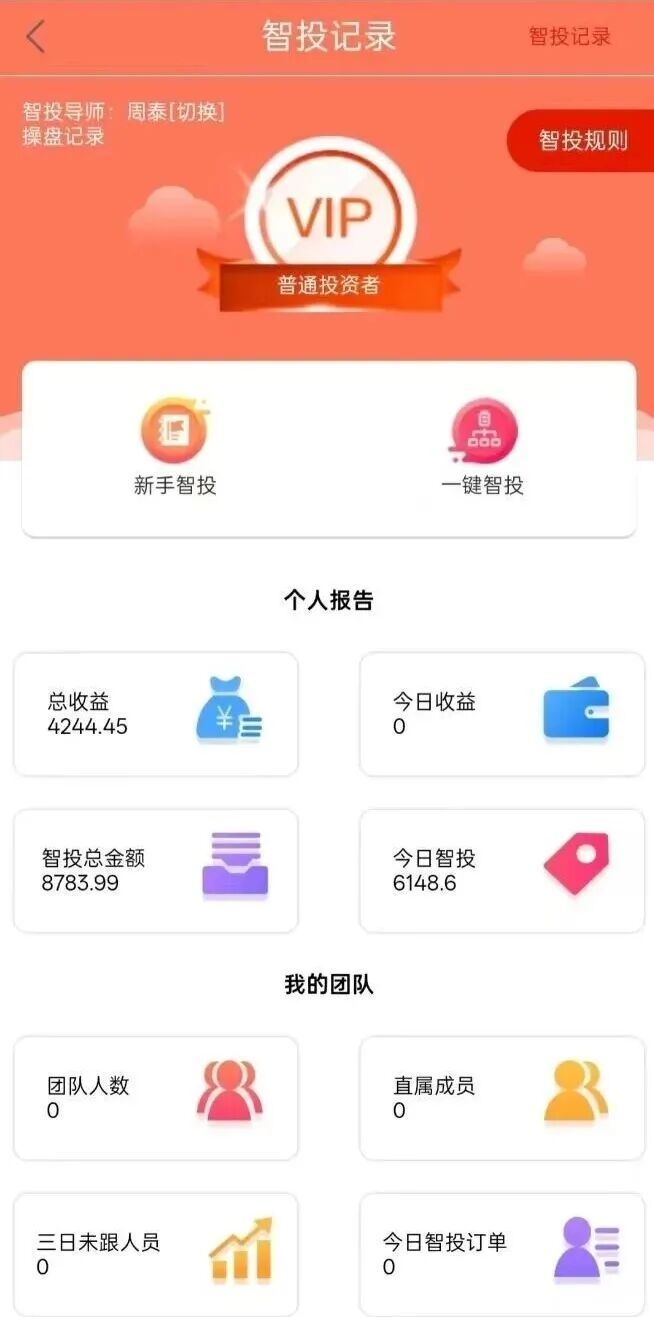Image resolution: width=654 pixels, height=1317 pixels.
Task: View 操盘记录 trading records
Action: click(x=64, y=137)
